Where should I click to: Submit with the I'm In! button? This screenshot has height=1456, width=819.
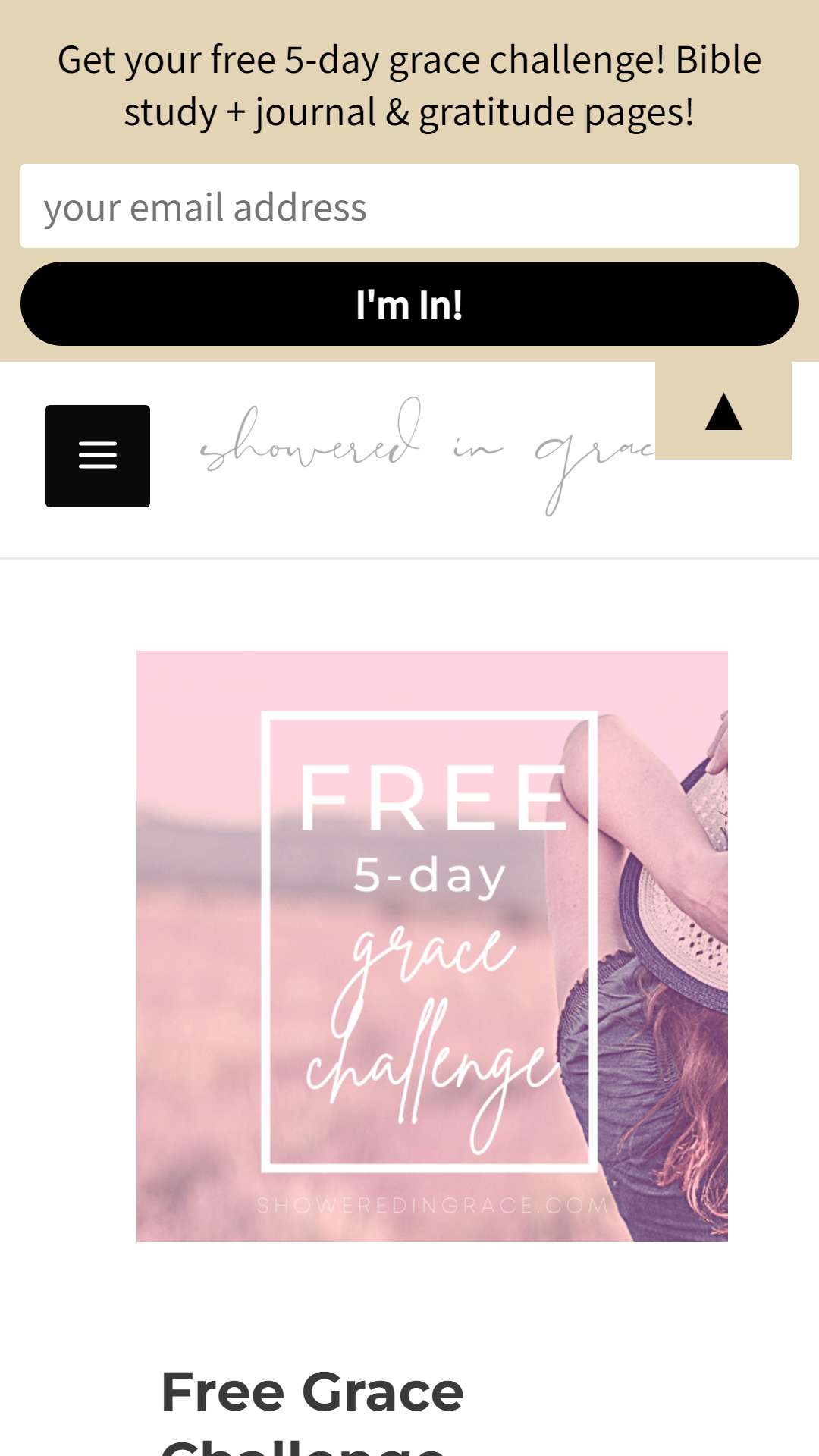409,304
